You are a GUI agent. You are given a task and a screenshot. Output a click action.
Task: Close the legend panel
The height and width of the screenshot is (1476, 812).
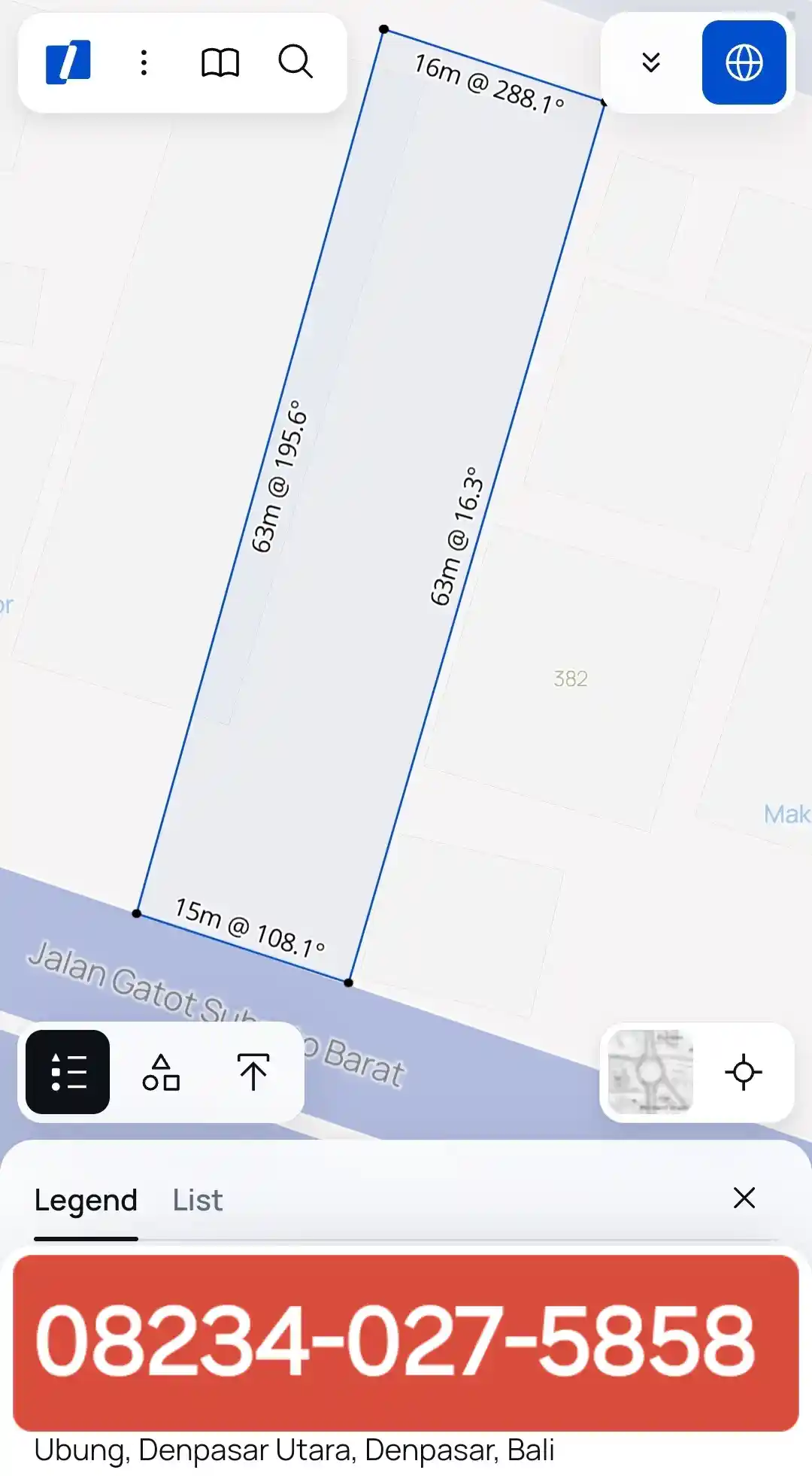click(744, 1198)
